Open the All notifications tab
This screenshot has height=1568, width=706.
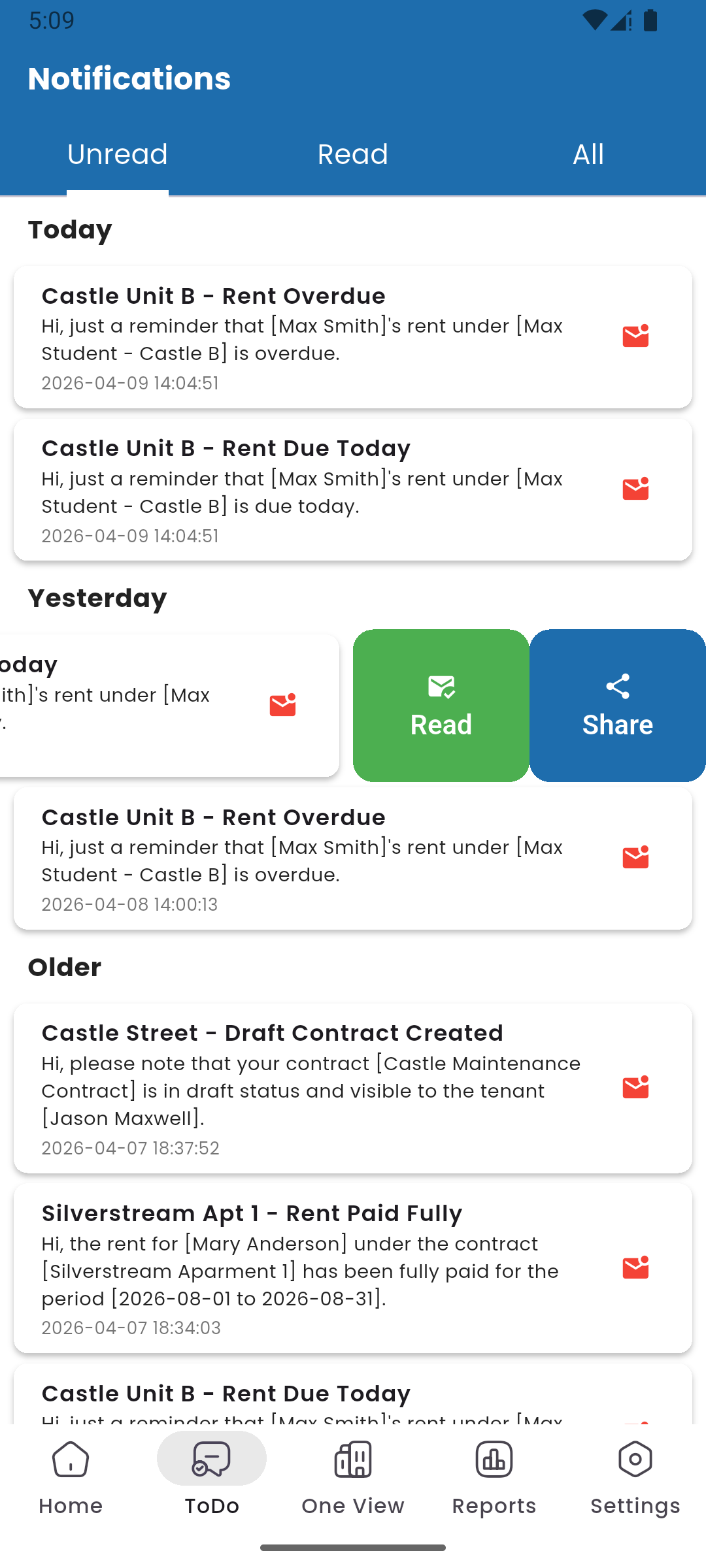[587, 154]
